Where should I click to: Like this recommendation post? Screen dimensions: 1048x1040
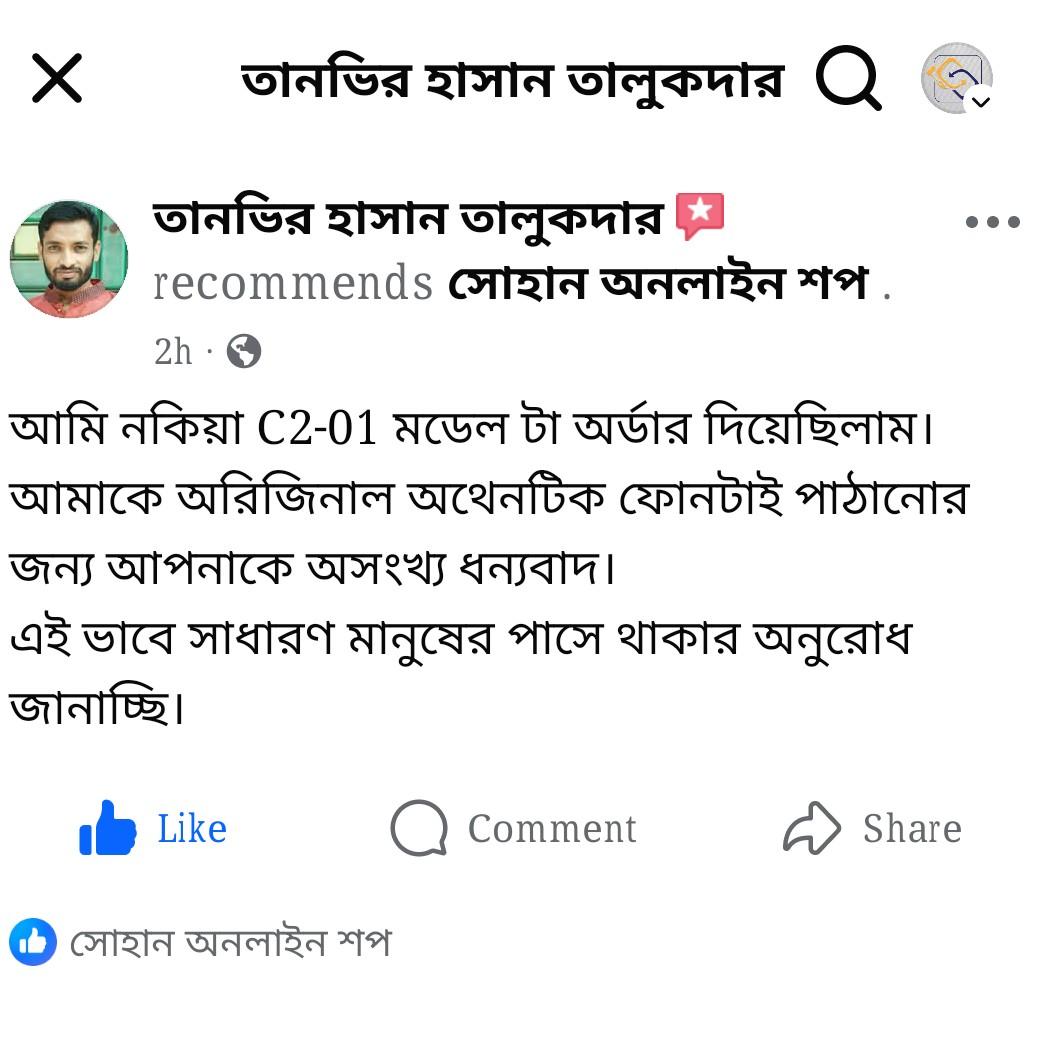tap(153, 828)
